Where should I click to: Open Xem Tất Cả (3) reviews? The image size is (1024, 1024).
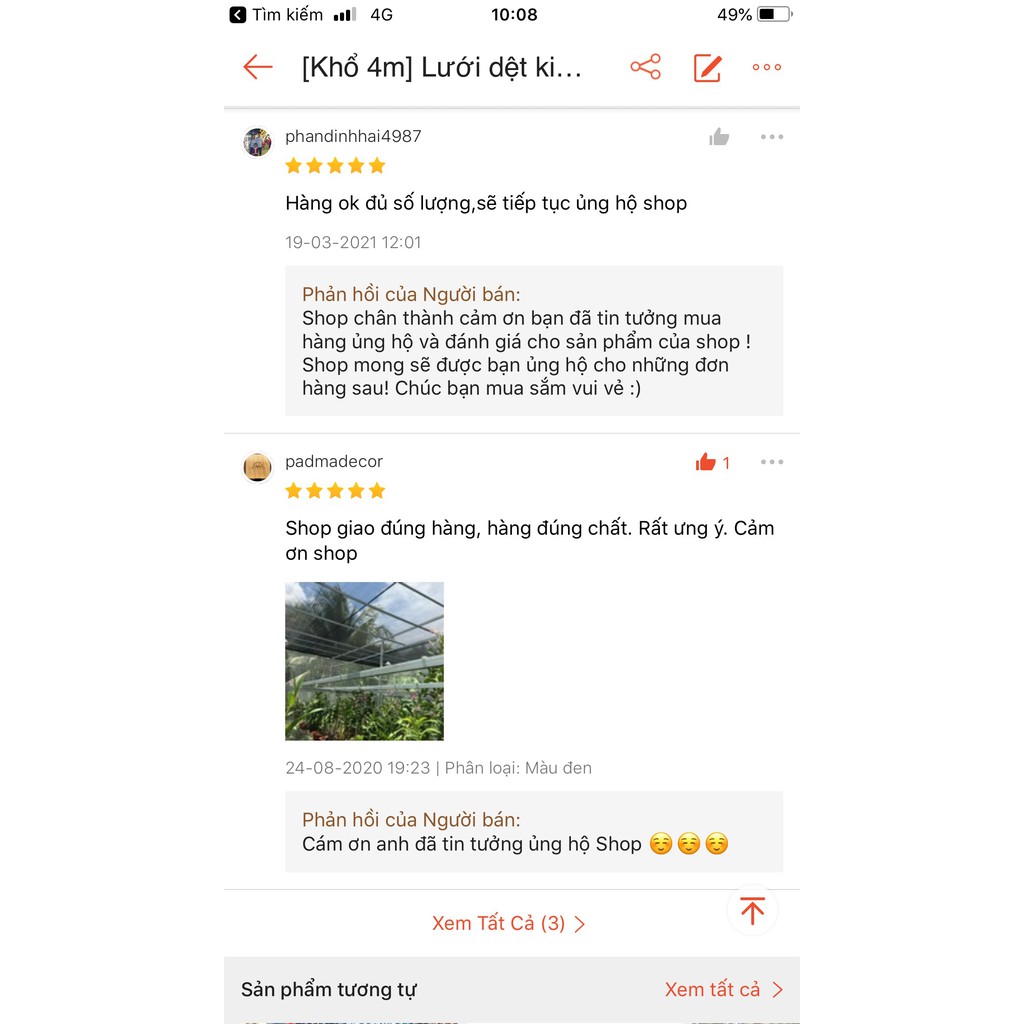509,923
